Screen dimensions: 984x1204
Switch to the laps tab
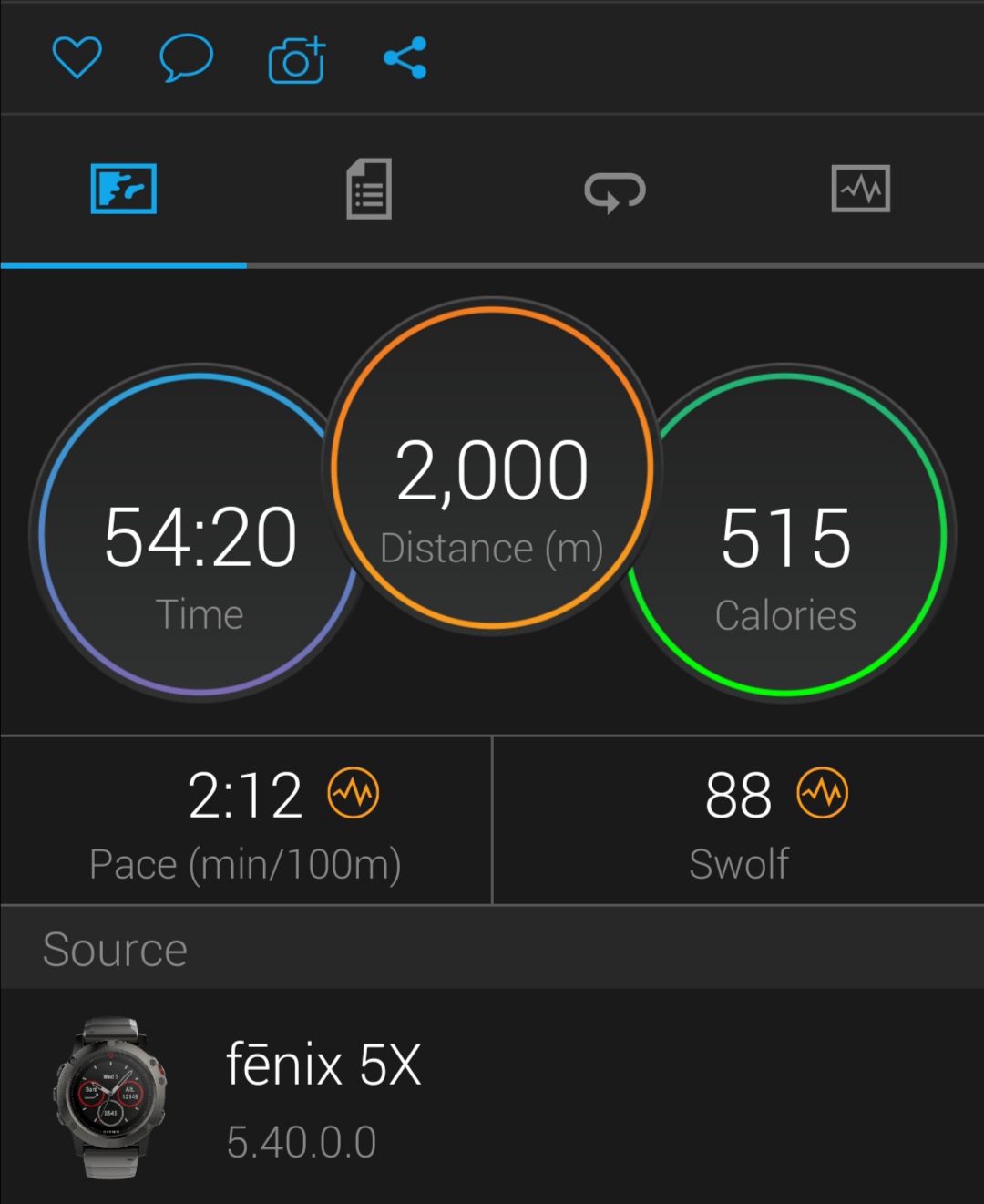click(x=615, y=191)
